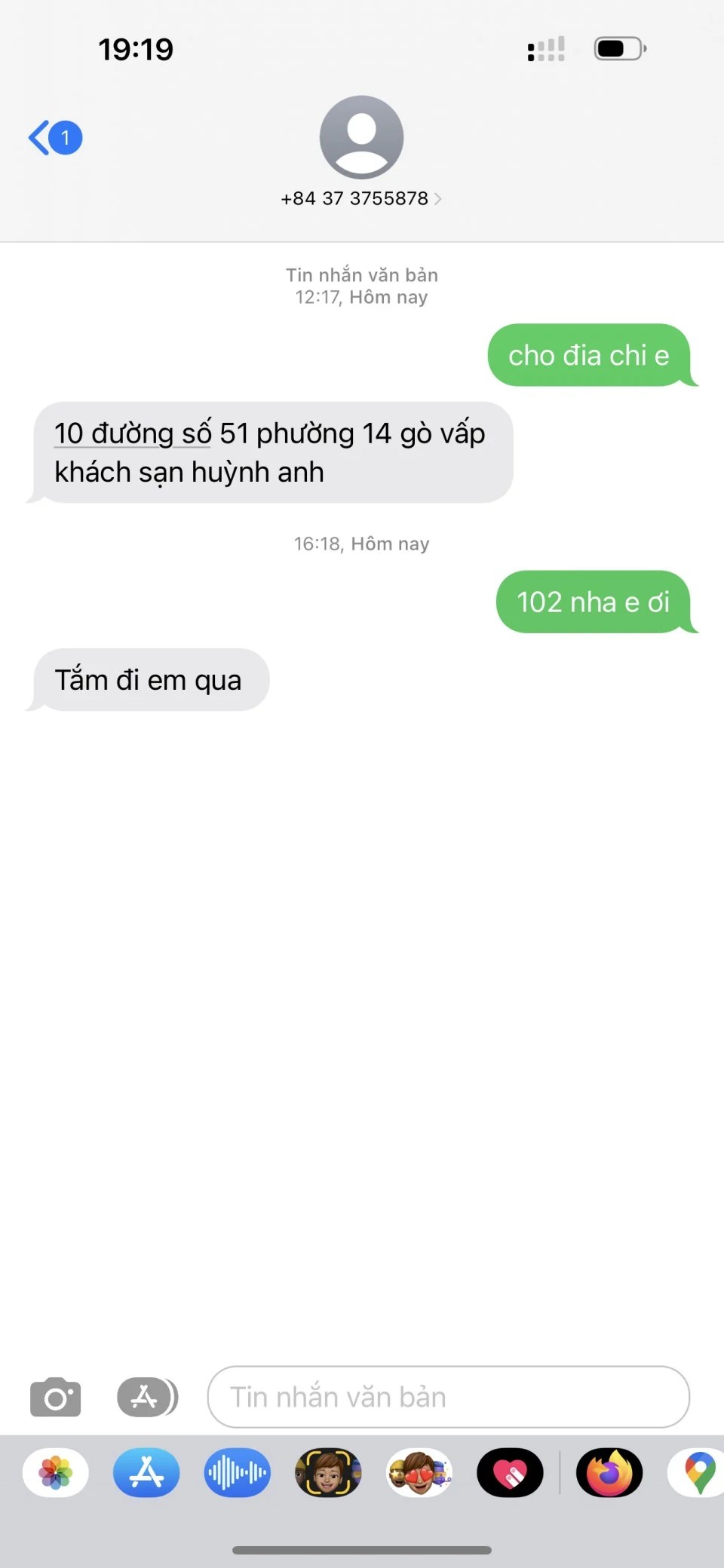Open the Memoji stickers app
This screenshot has width=724, height=1568.
[419, 1472]
